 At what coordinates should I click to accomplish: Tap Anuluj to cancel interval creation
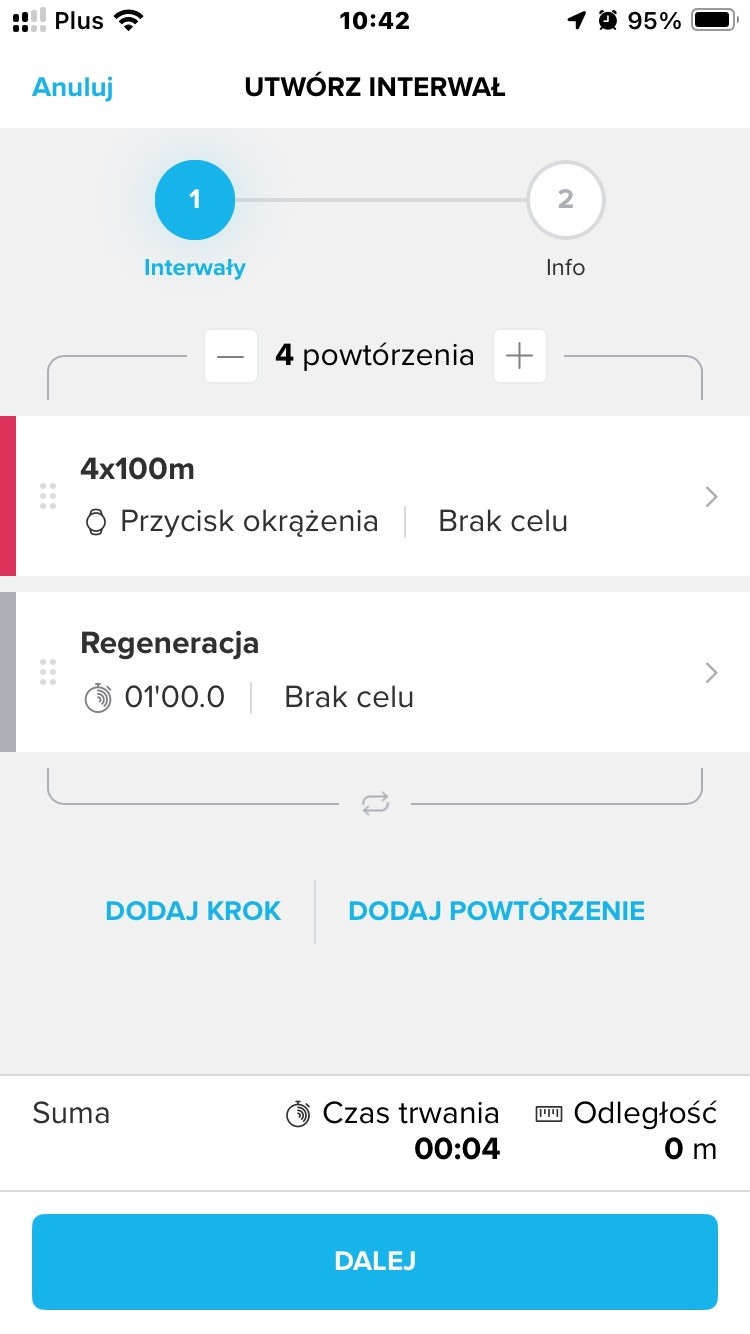[x=72, y=87]
